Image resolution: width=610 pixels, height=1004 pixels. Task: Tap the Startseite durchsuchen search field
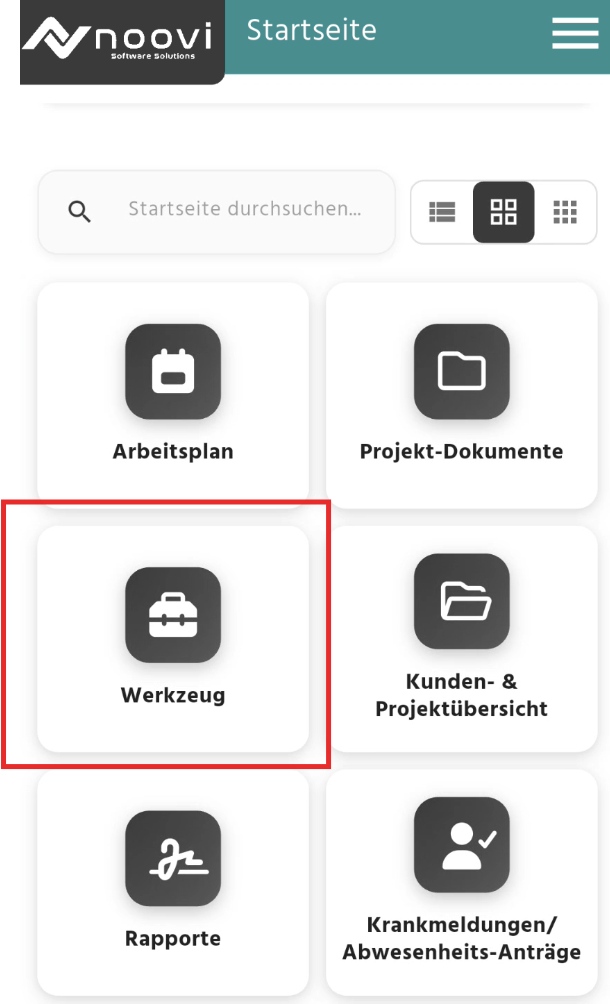pyautogui.click(x=244, y=211)
